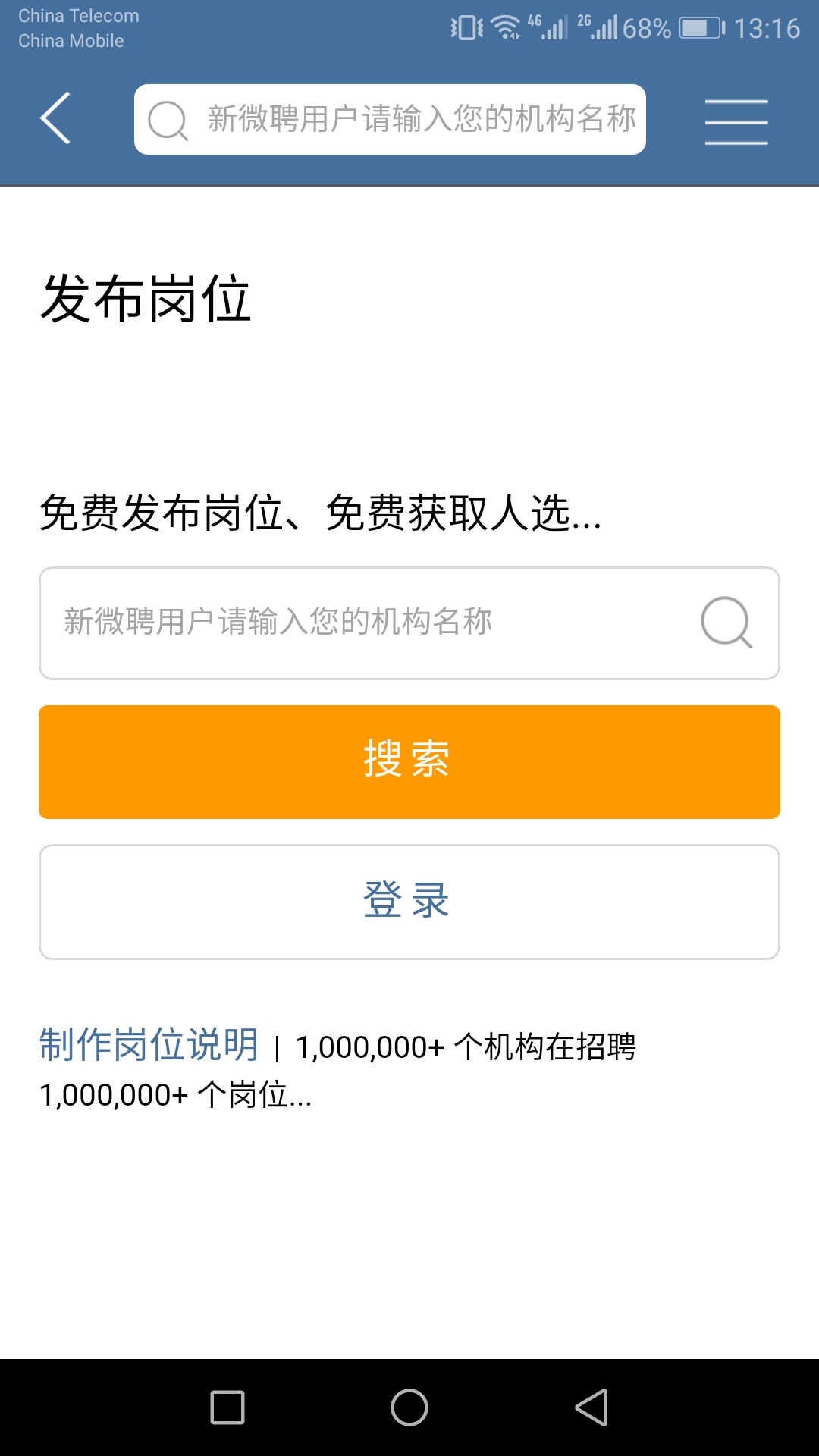Screen dimensions: 819x1456
Task: Open the 登录 login button
Action: [x=409, y=902]
